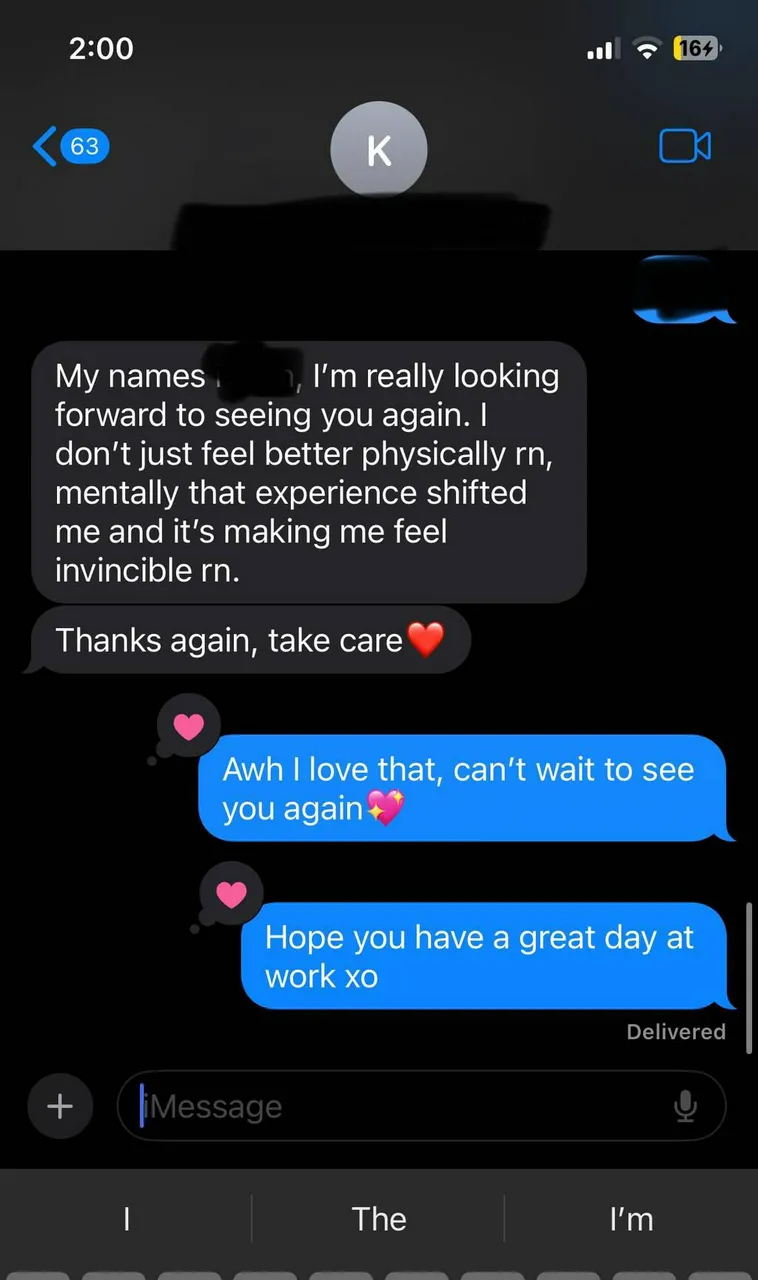Insert the "The" keyboard suggestion
This screenshot has width=758, height=1280.
point(379,1219)
